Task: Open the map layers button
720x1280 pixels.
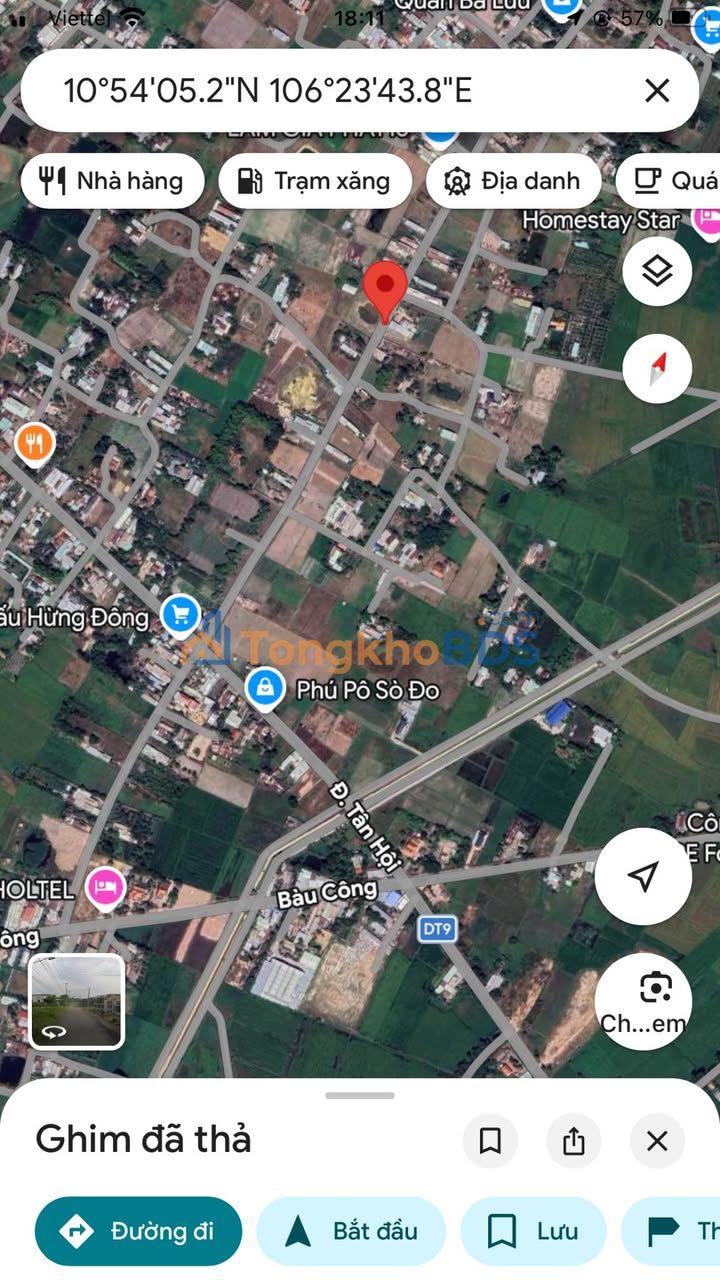Action: point(657,271)
